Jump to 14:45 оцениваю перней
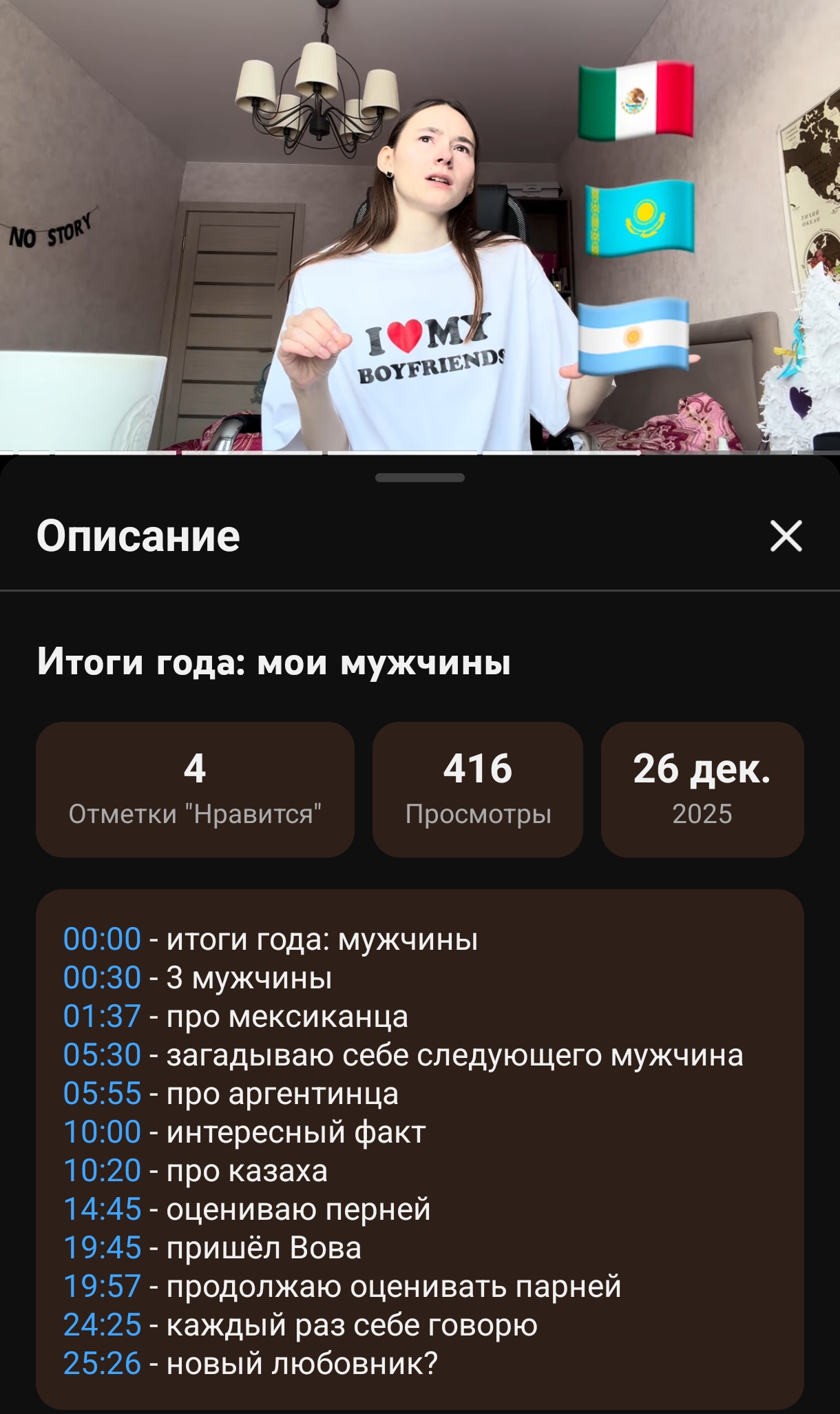Image resolution: width=840 pixels, height=1414 pixels. [102, 1209]
